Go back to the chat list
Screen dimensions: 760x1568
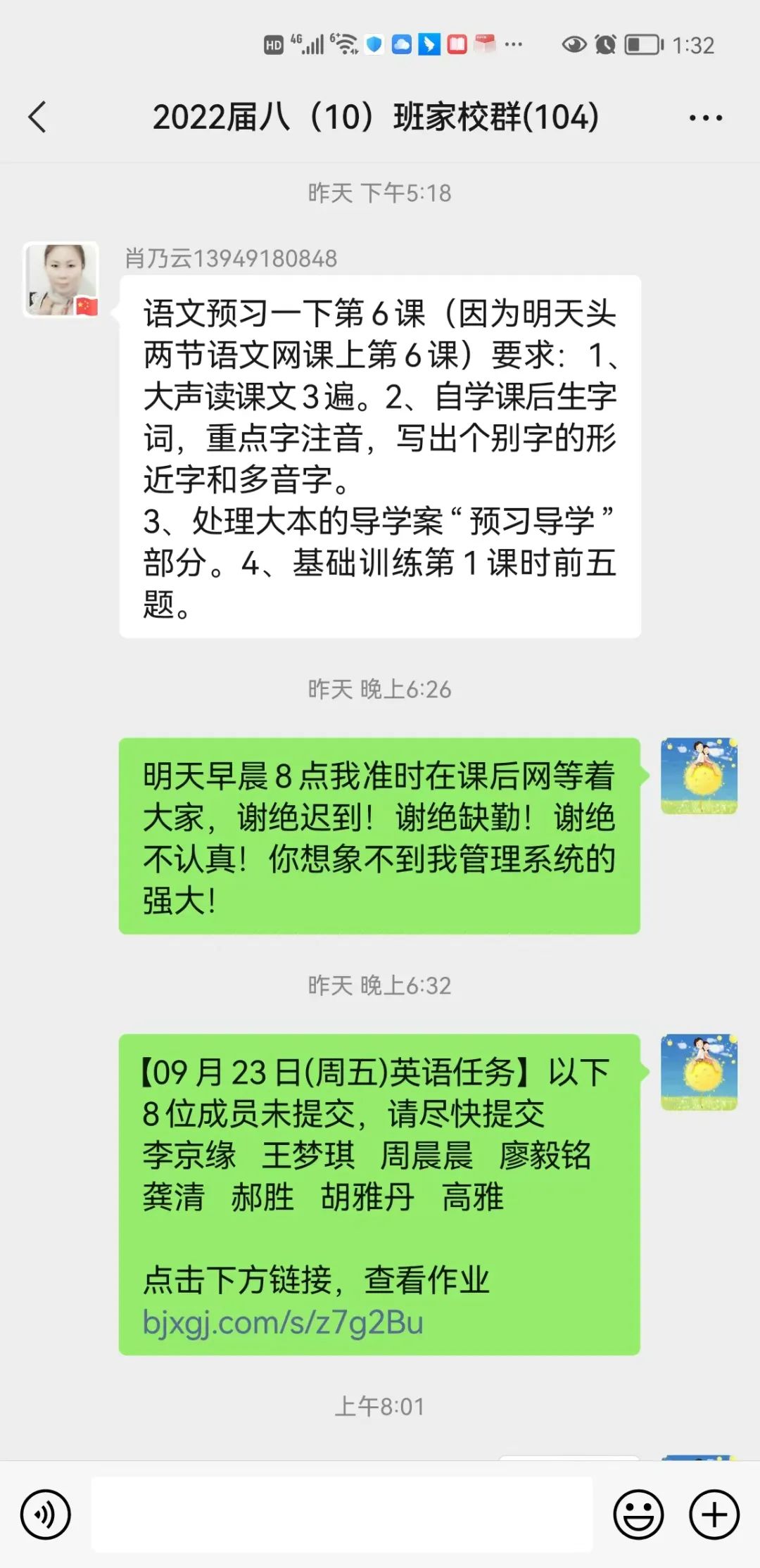click(x=38, y=117)
